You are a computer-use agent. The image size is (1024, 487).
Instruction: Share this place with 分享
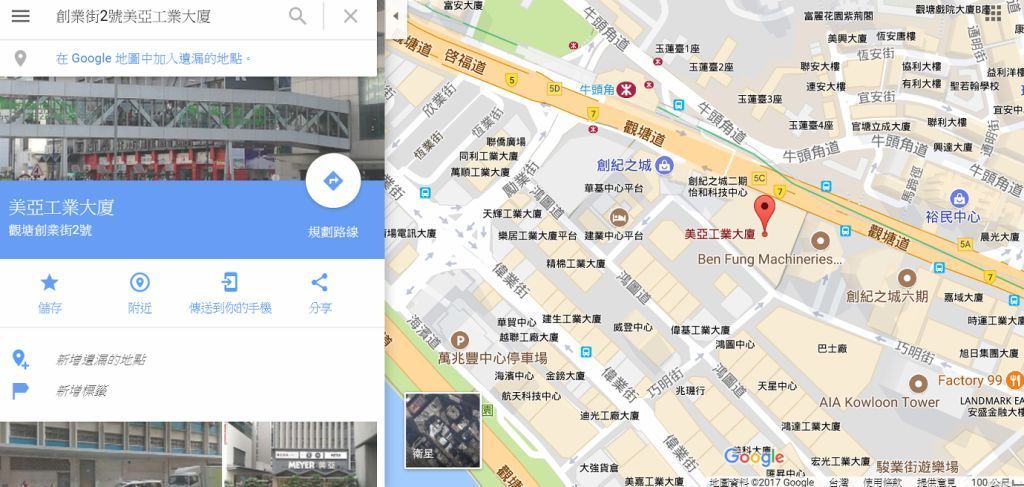[x=320, y=292]
